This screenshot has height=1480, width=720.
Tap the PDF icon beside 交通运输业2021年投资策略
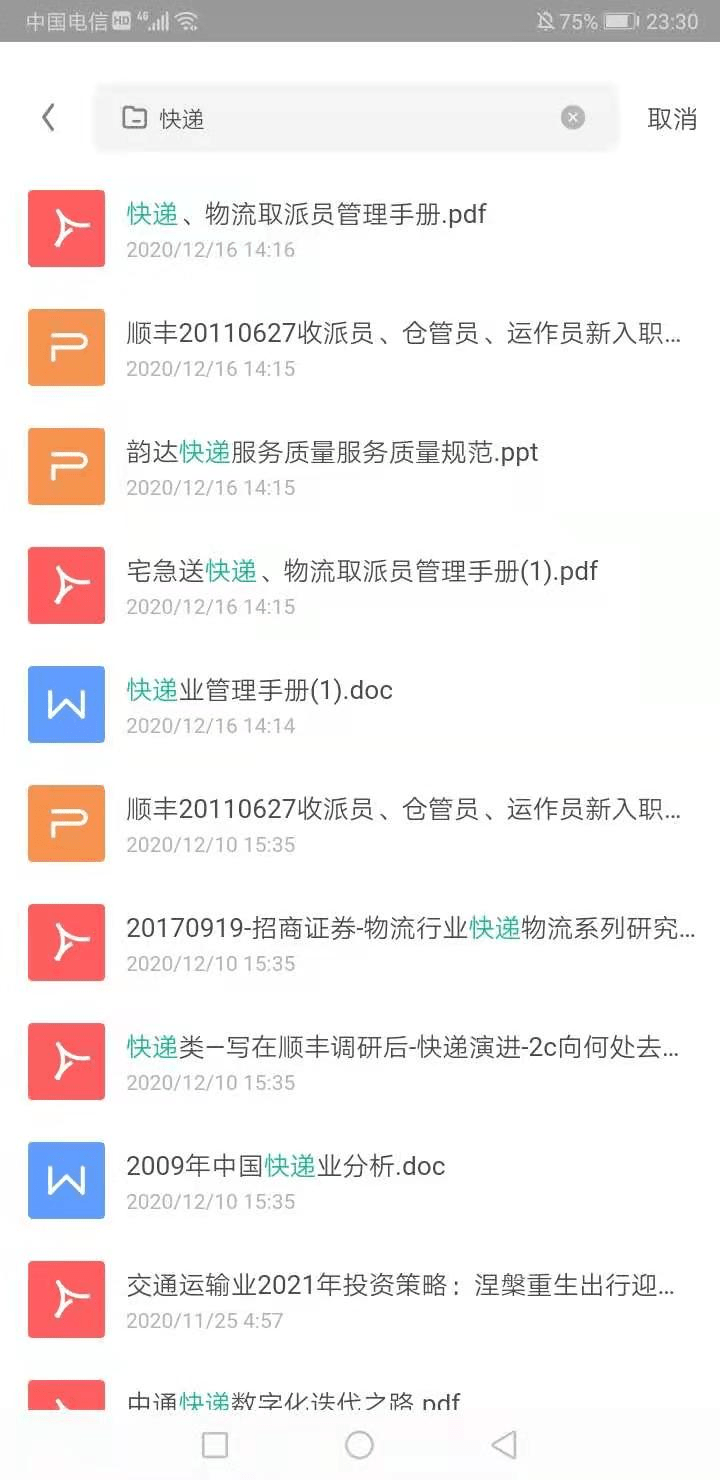pos(66,1299)
